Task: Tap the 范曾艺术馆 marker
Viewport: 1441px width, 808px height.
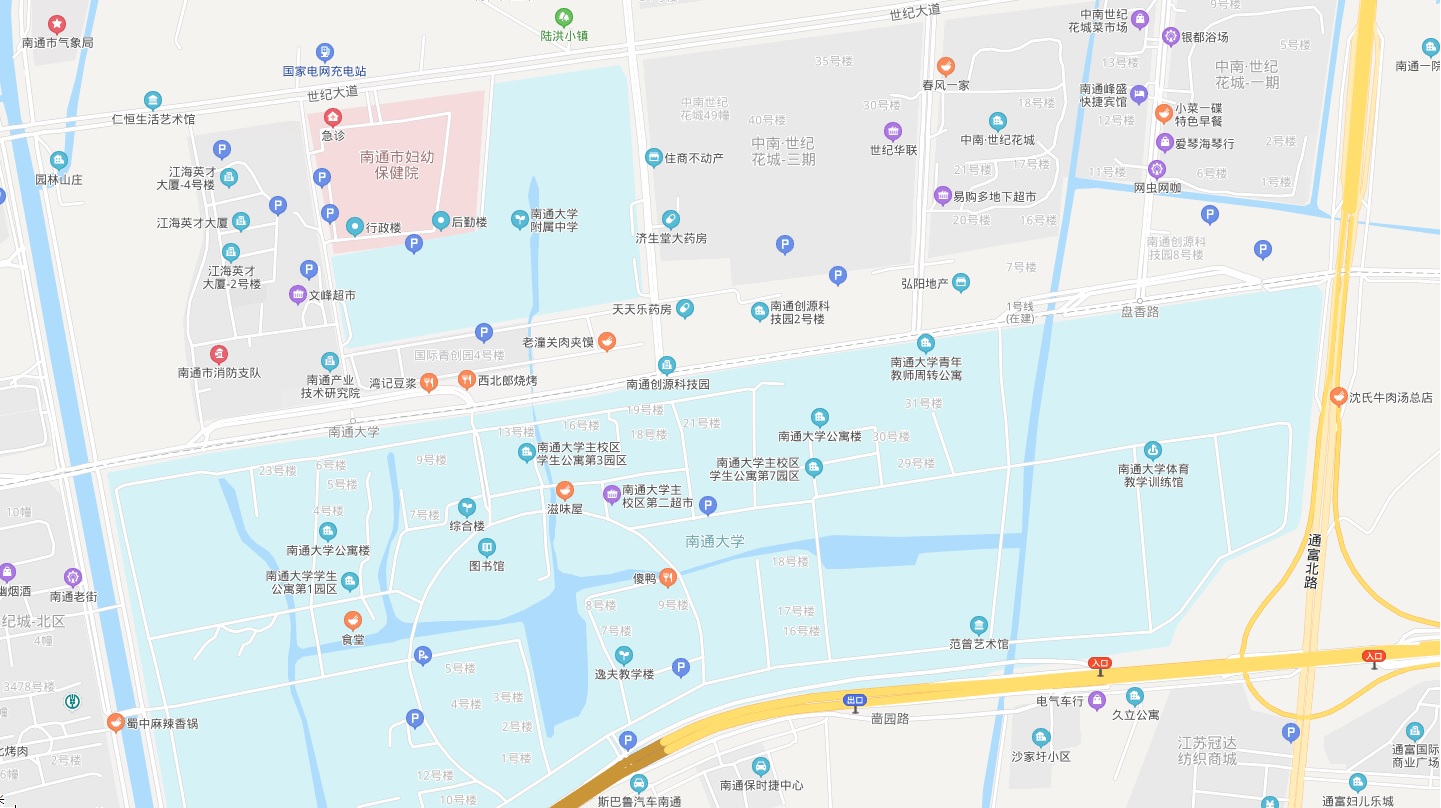Action: [978, 625]
